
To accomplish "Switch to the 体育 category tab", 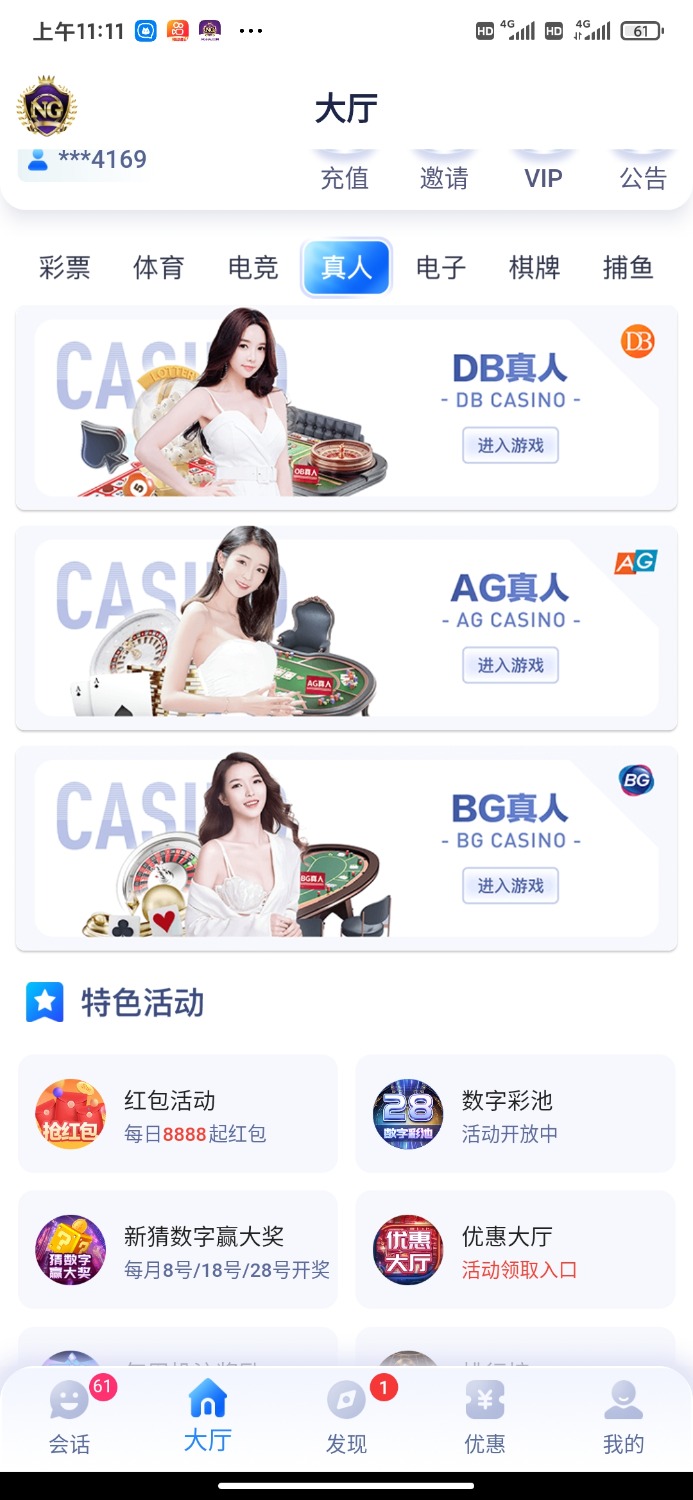I will [159, 268].
